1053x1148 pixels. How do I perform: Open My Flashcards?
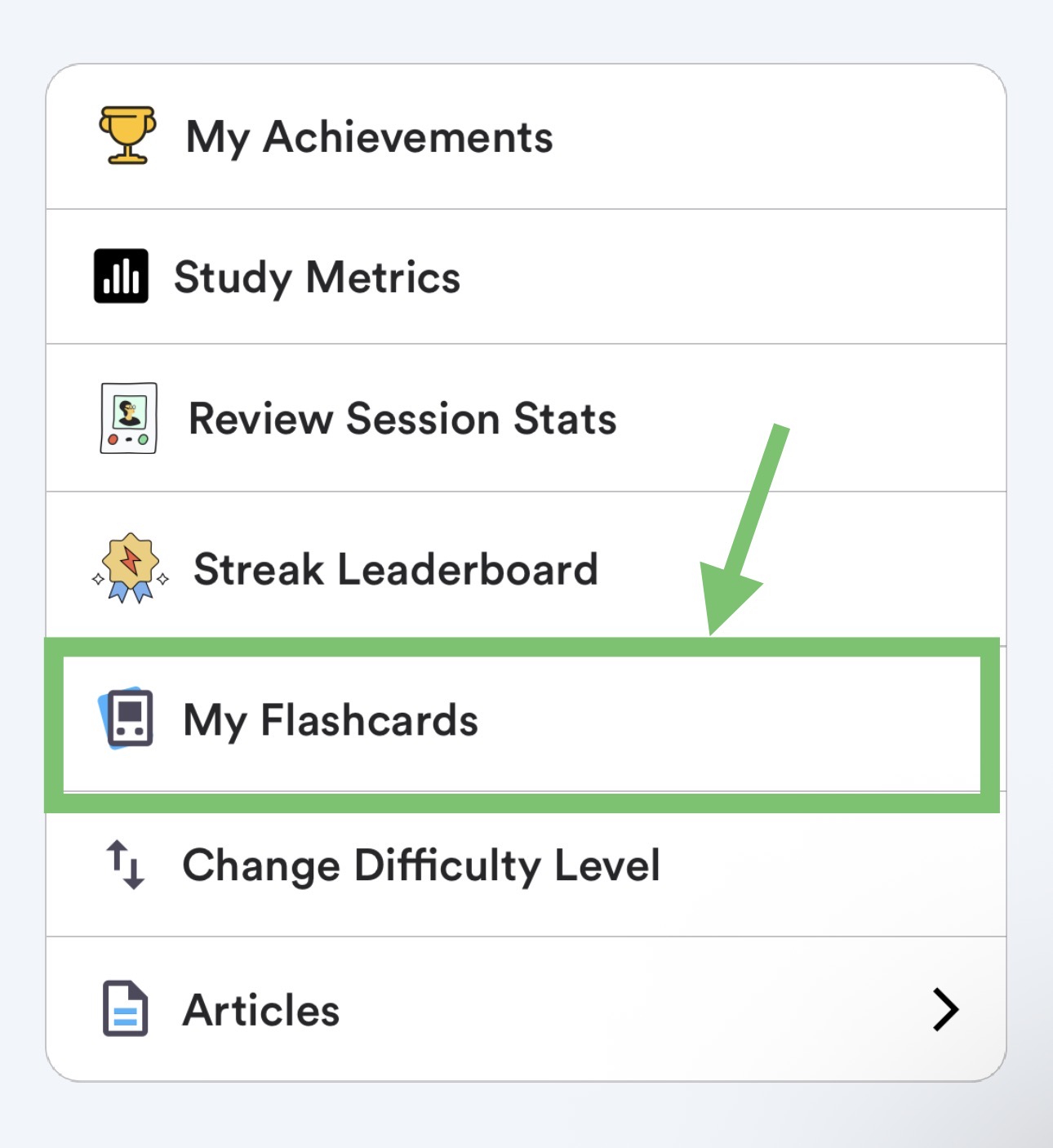331,720
